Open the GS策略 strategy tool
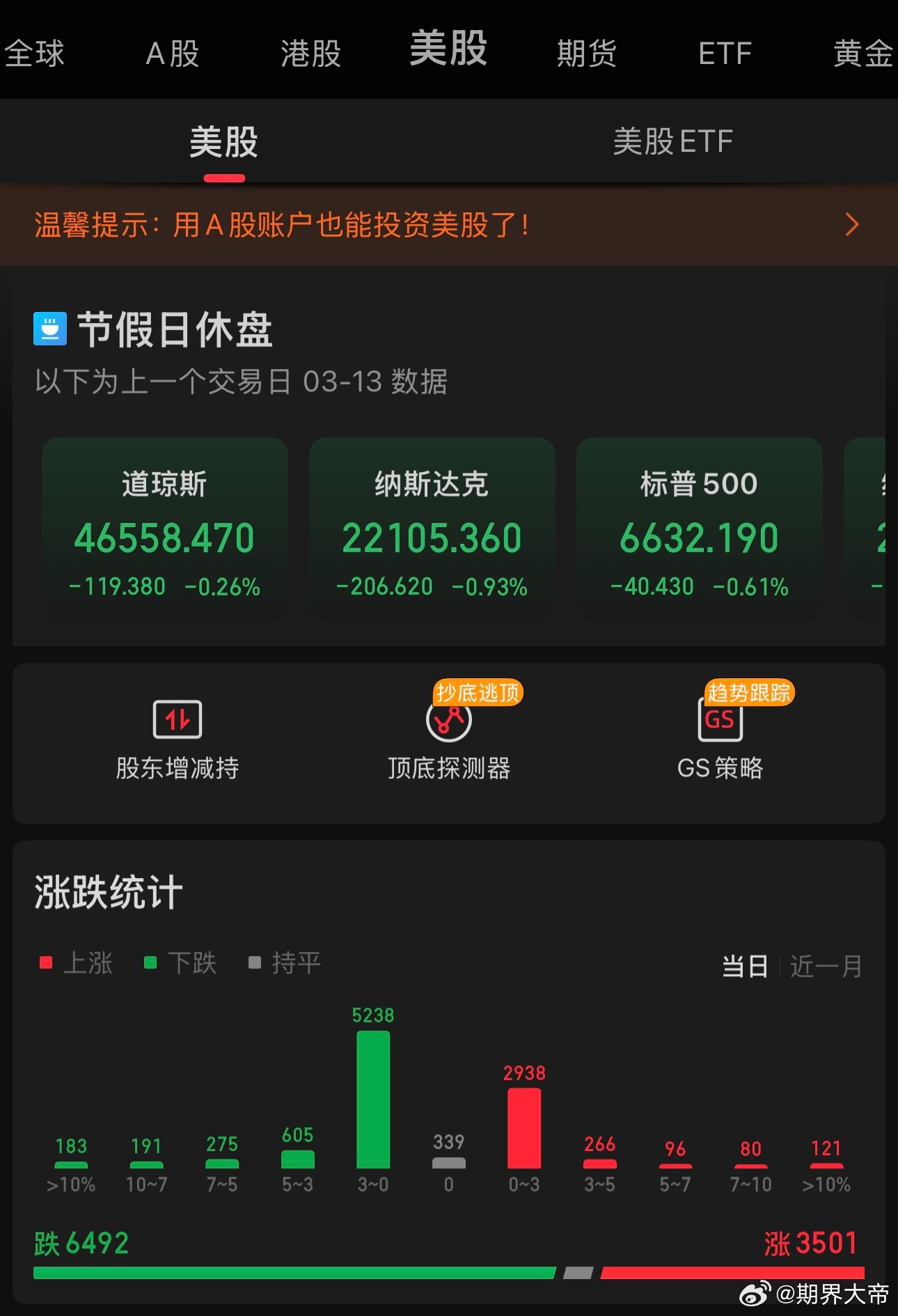 pos(720,740)
